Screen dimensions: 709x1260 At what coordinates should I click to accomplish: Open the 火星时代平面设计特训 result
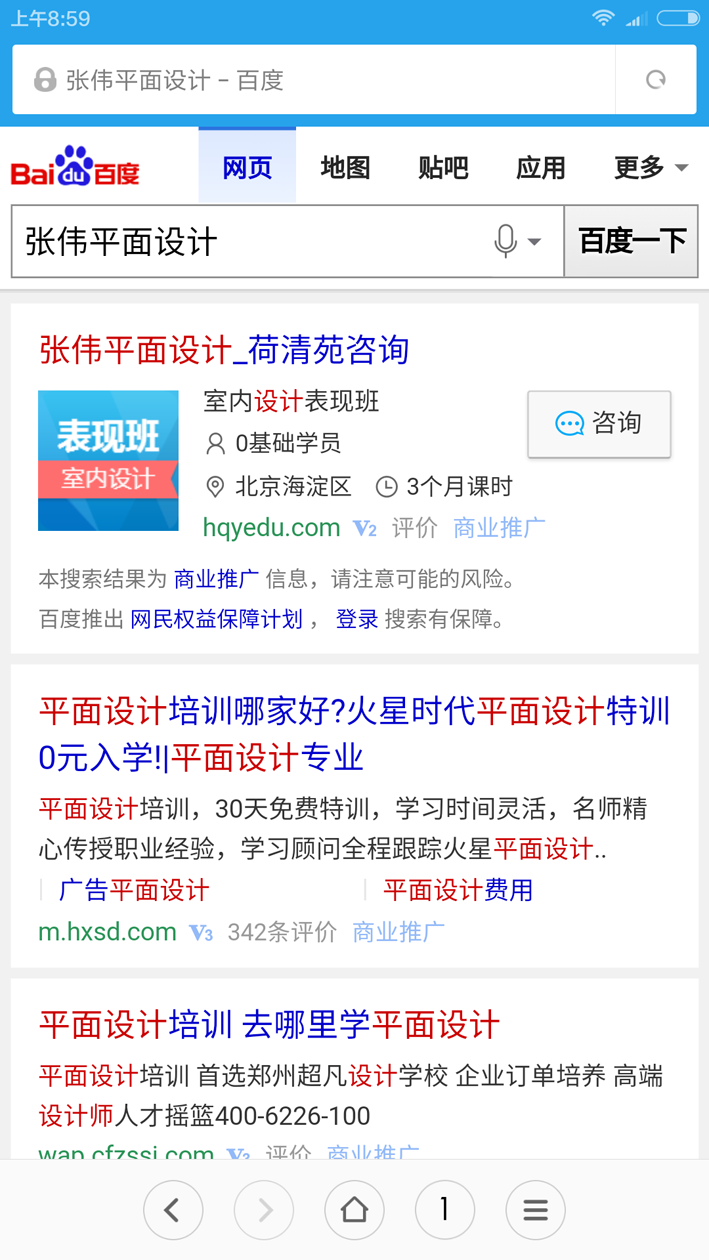click(354, 734)
